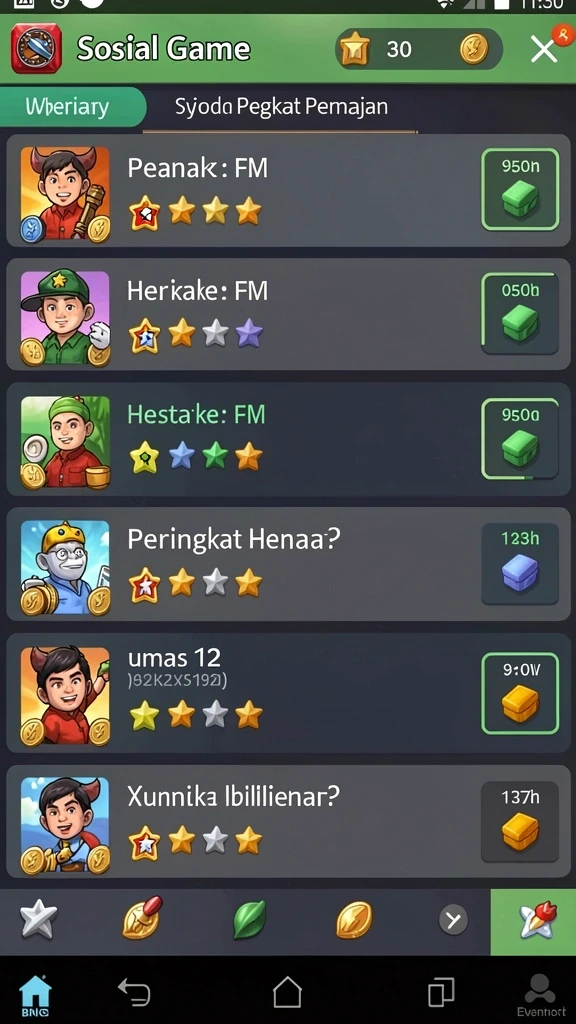576x1024 pixels.
Task: Open the Peanak: FM player row
Action: pyautogui.click(x=288, y=190)
